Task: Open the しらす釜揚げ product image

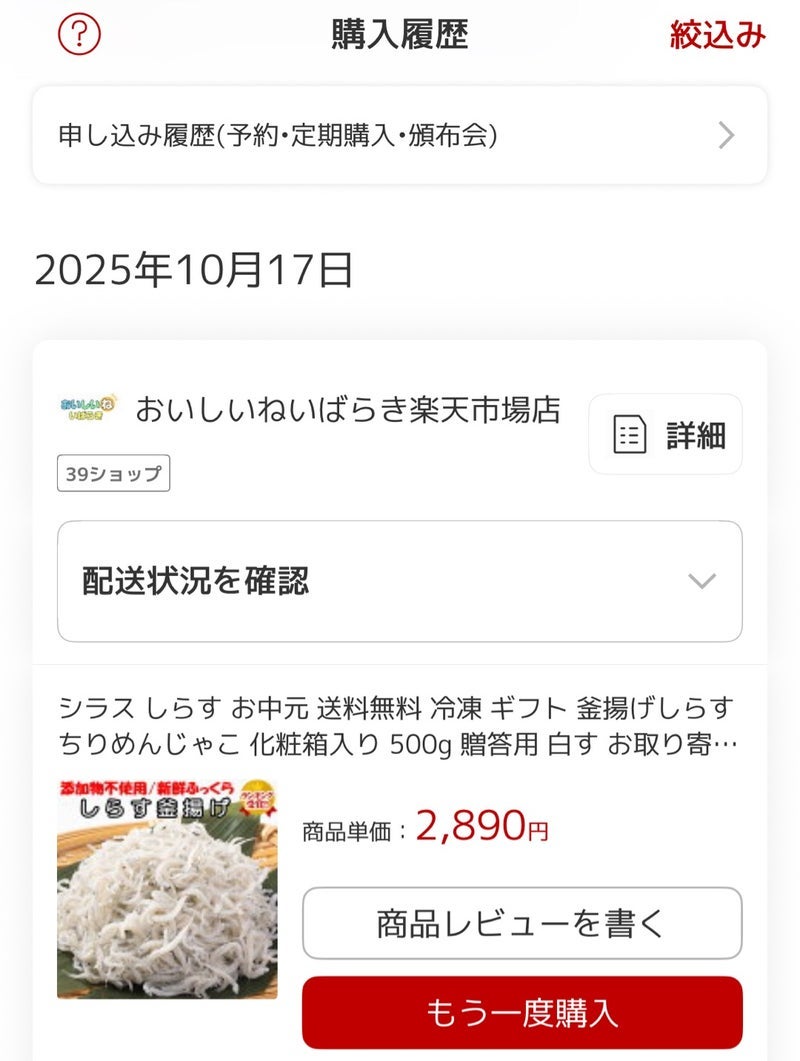Action: pyautogui.click(x=167, y=889)
